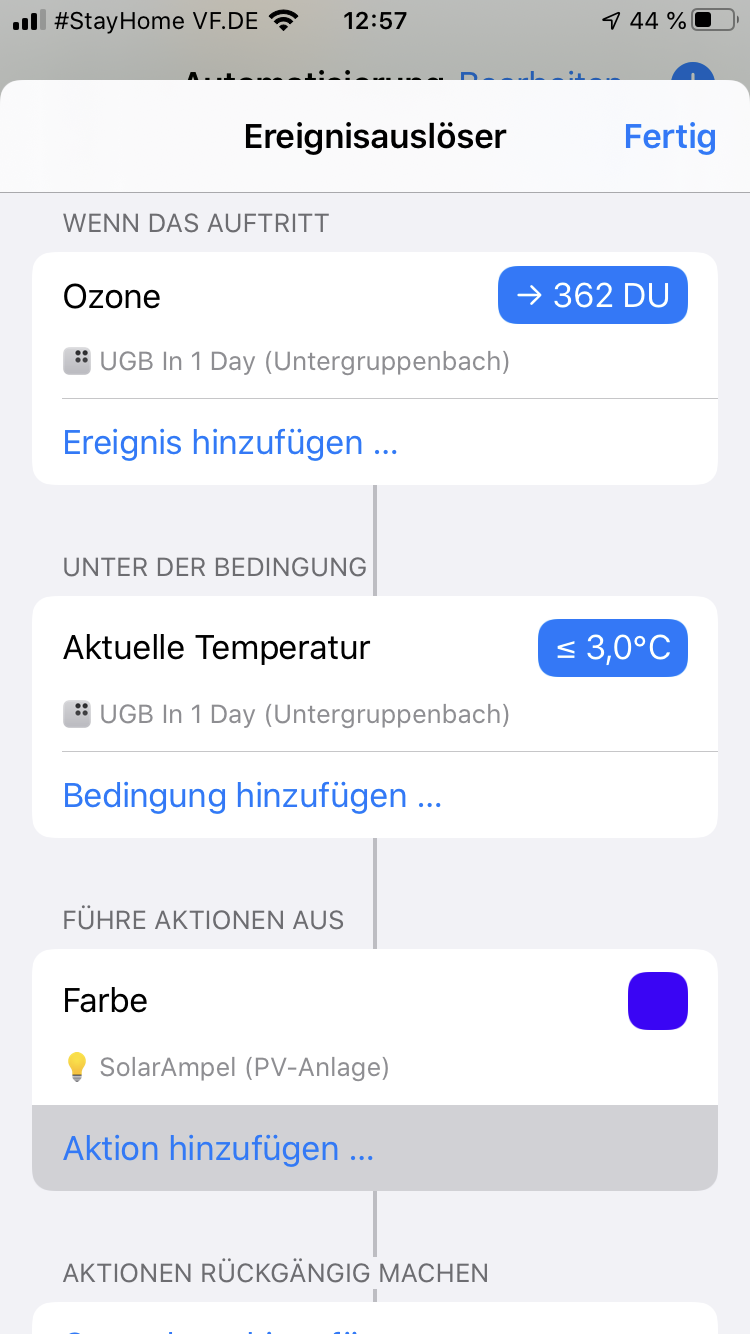Viewport: 750px width, 1334px height.
Task: Add a condition via Bedingung hinzufügen
Action: 252,795
